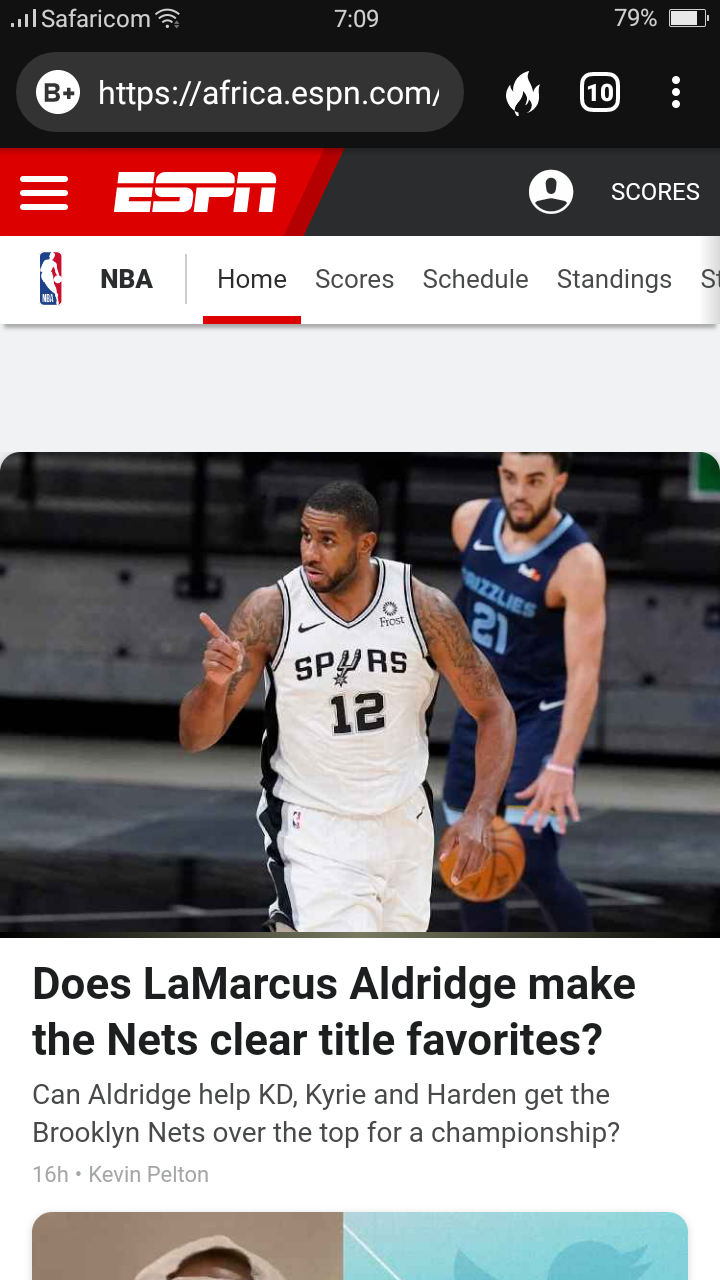This screenshot has width=720, height=1280.
Task: Switch to the Standings tab
Action: coord(614,280)
